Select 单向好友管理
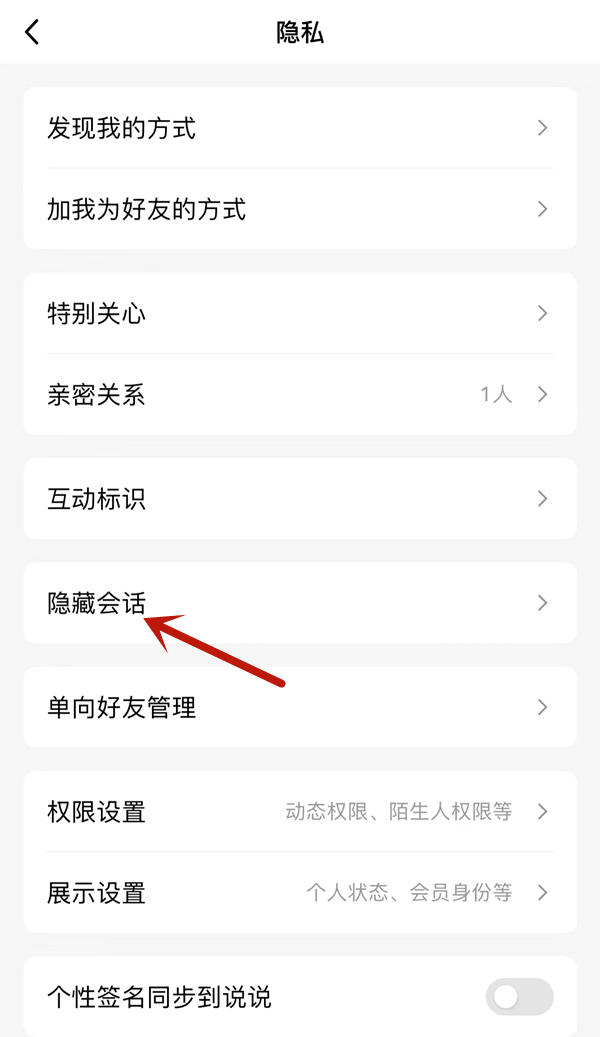 [x=299, y=707]
